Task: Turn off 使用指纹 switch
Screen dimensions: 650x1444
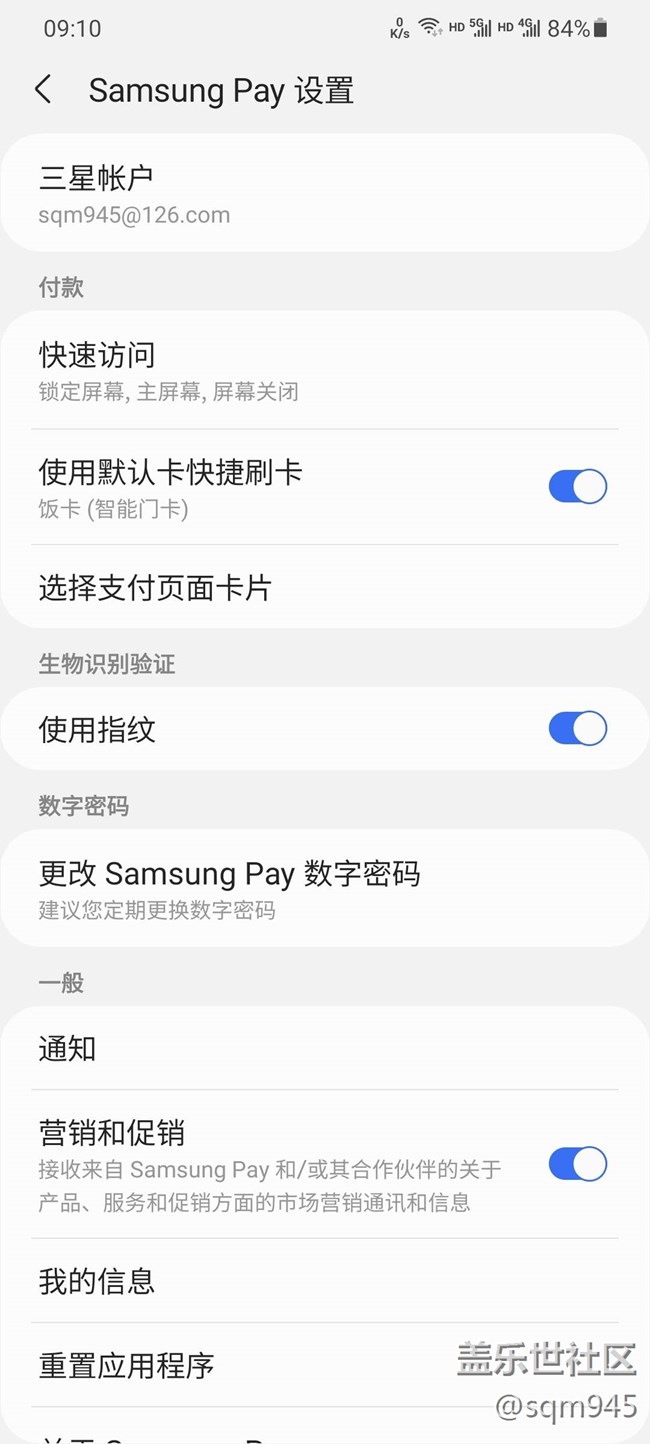Action: tap(577, 729)
